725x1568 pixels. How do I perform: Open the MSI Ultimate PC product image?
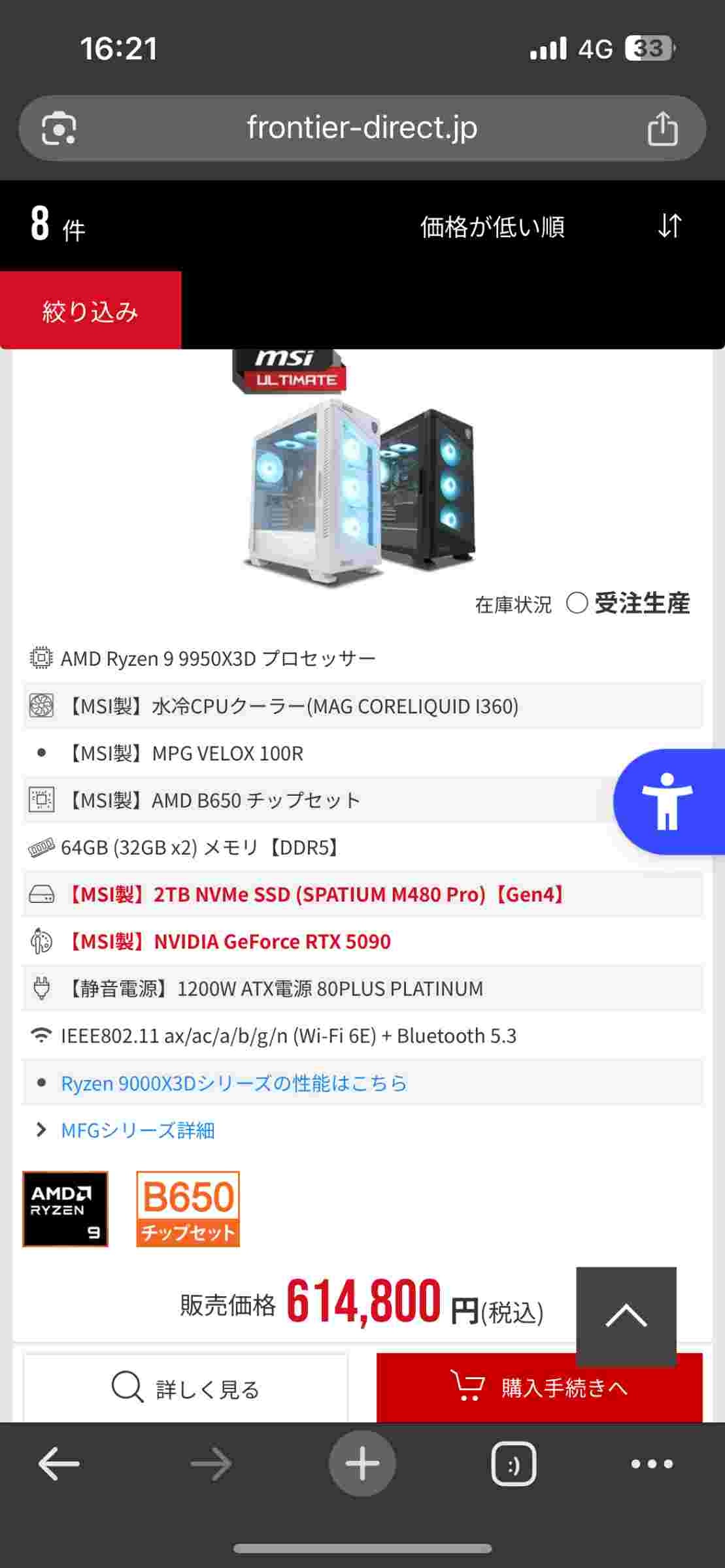[360, 477]
